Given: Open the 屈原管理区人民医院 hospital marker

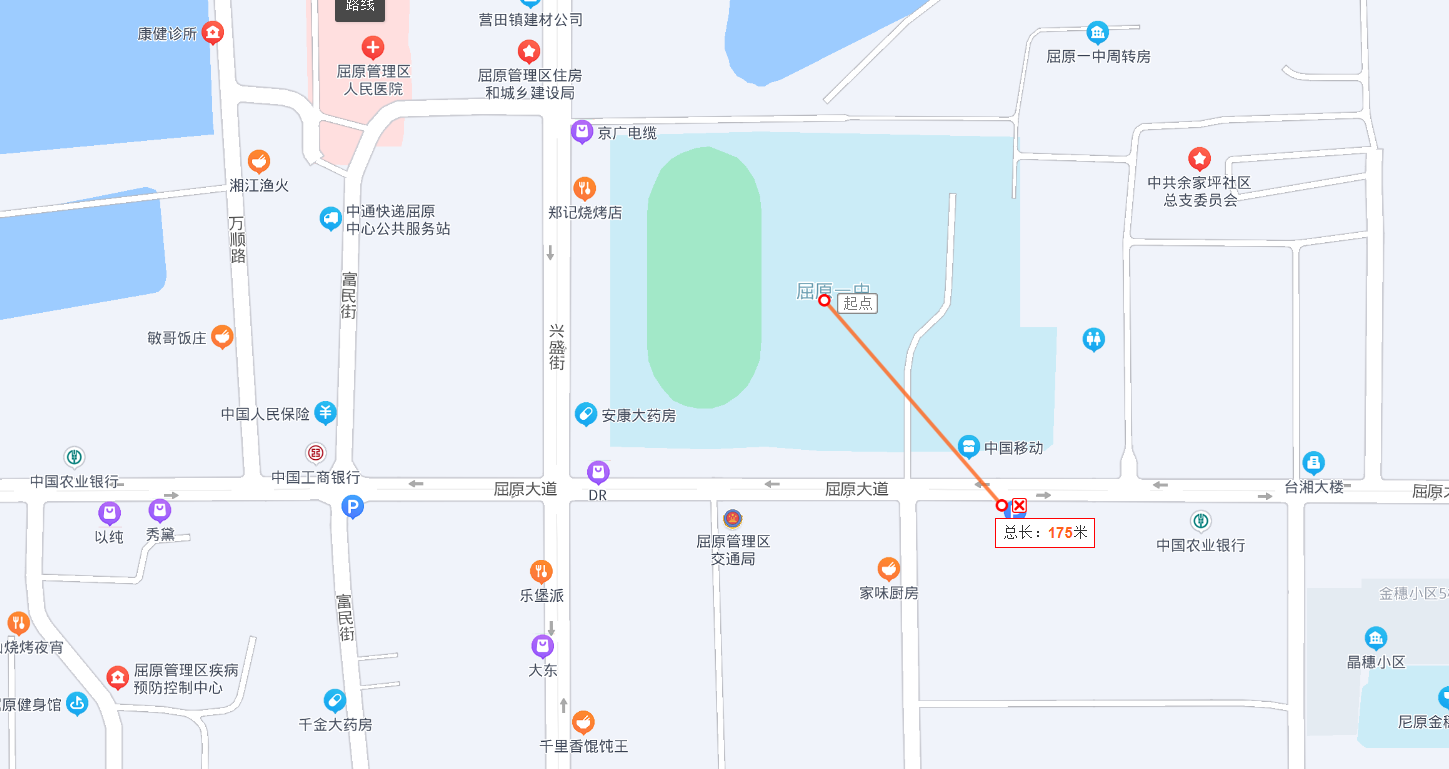Looking at the screenshot, I should [x=373, y=47].
